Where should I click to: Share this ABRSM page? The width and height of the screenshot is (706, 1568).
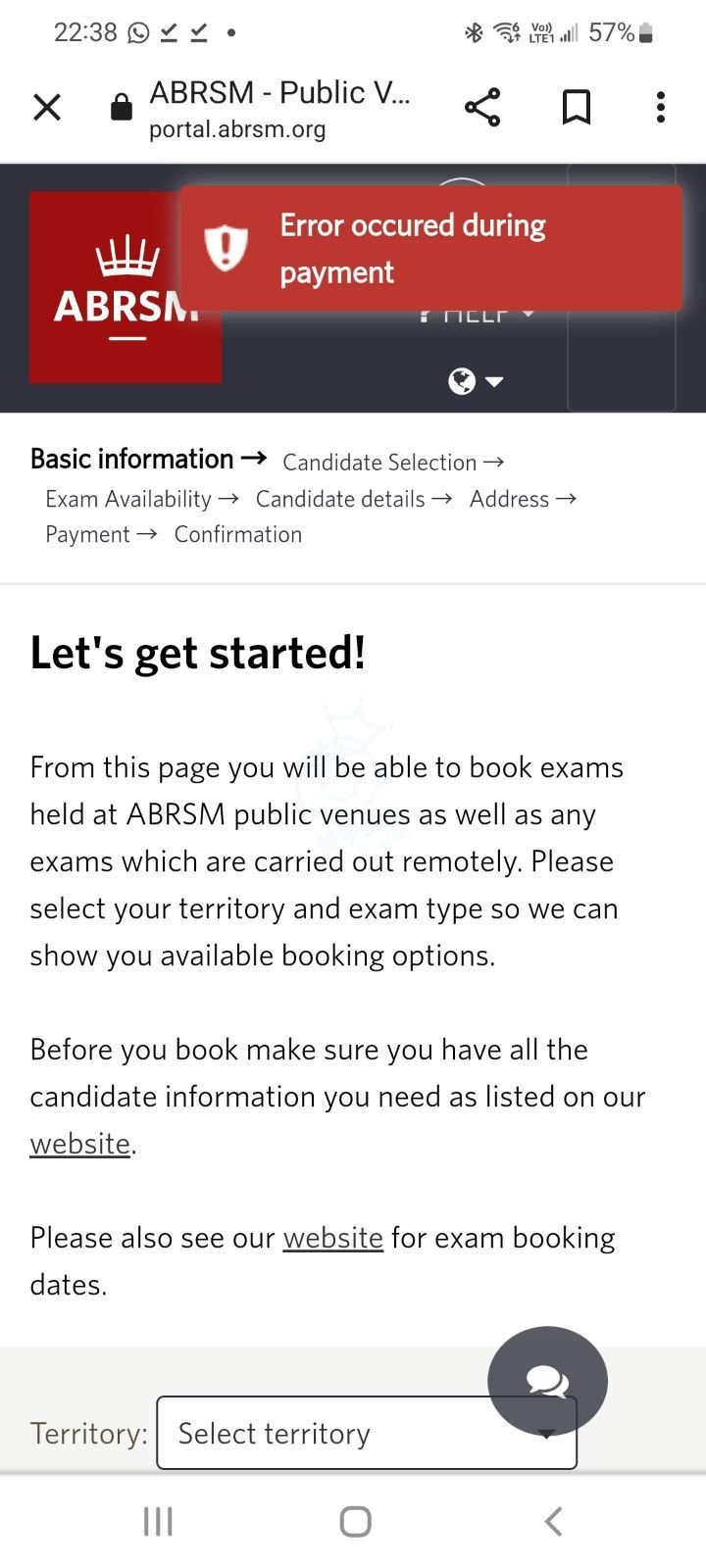point(481,108)
